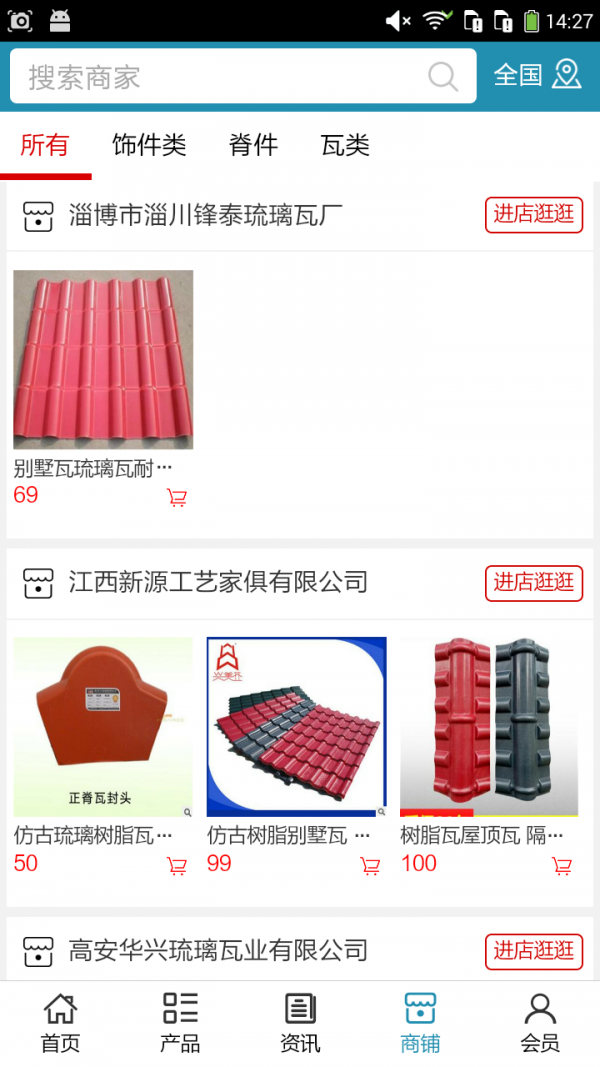Add the 69 yuan 别墅瓦 to cart
600x1067 pixels.
point(177,497)
